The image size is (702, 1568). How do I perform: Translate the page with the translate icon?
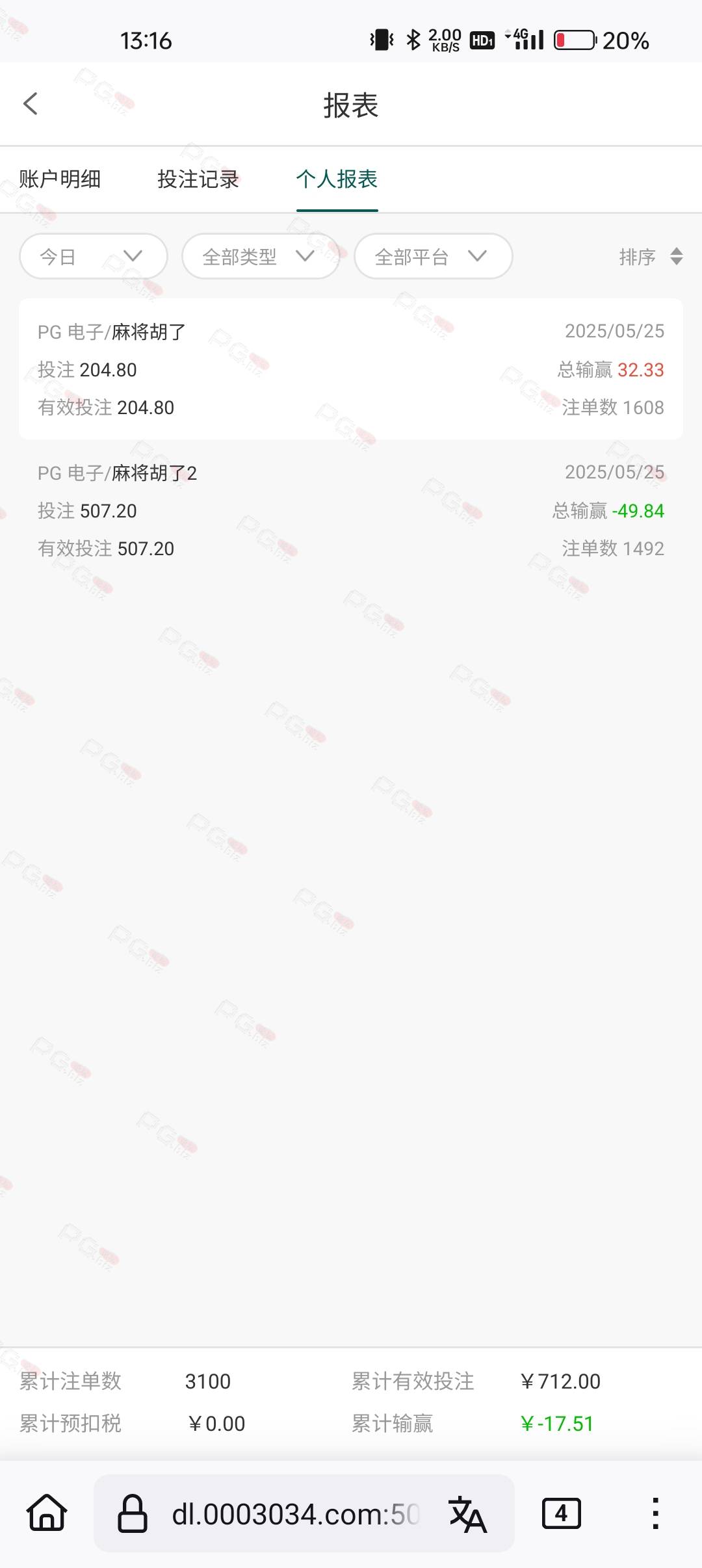(467, 1513)
